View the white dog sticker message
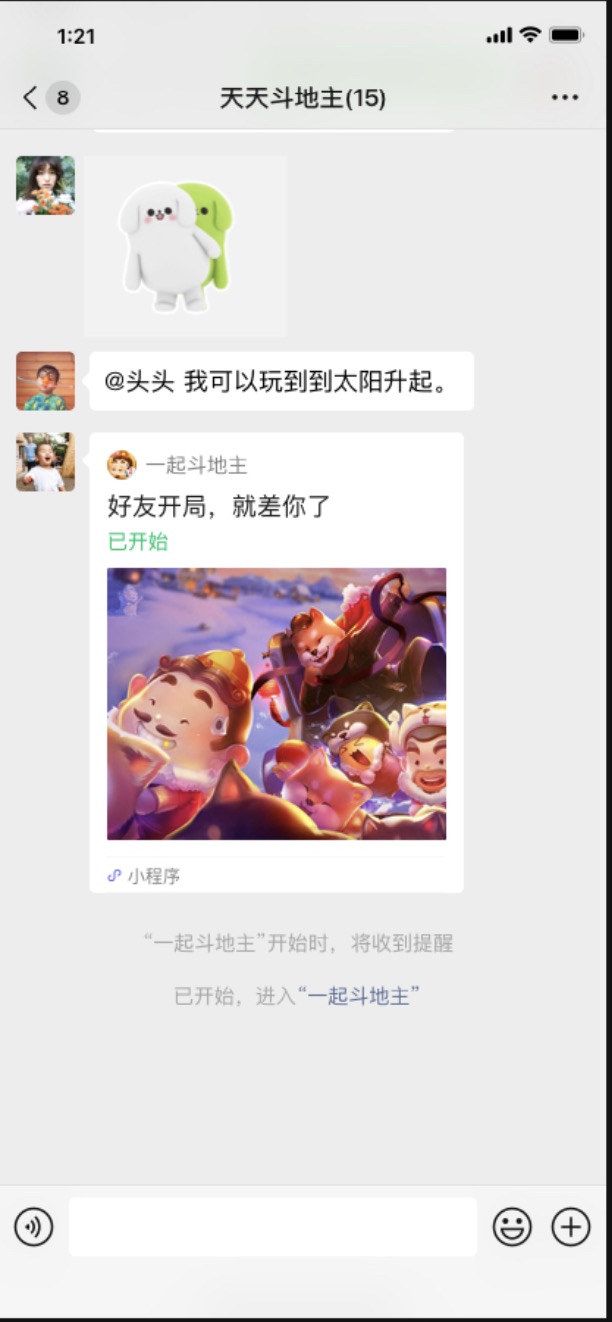Viewport: 612px width, 1322px height. coord(185,246)
